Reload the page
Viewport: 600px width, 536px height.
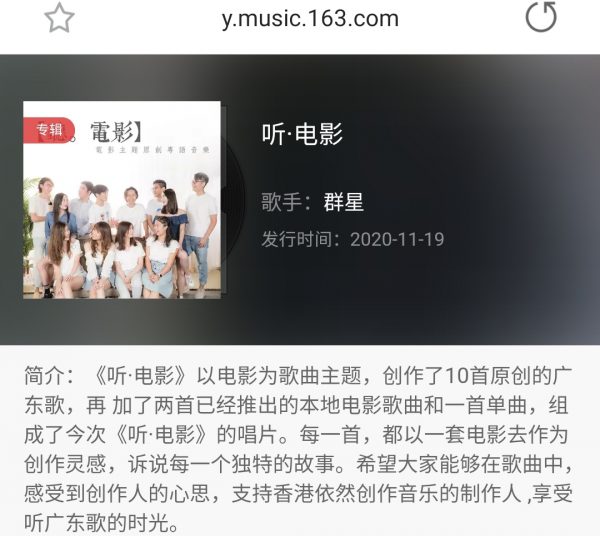[x=541, y=17]
